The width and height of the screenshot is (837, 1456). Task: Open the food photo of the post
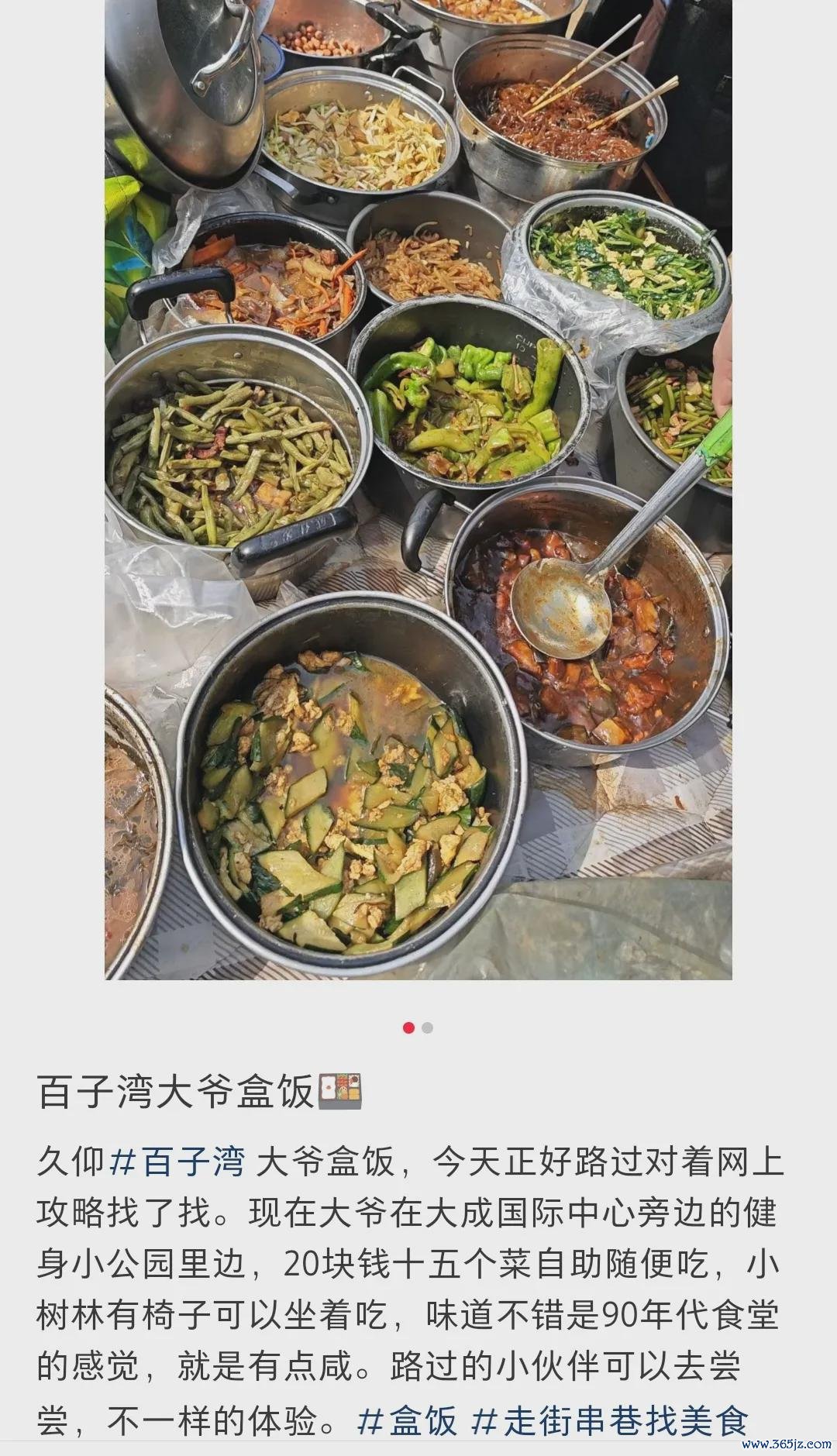(x=418, y=490)
